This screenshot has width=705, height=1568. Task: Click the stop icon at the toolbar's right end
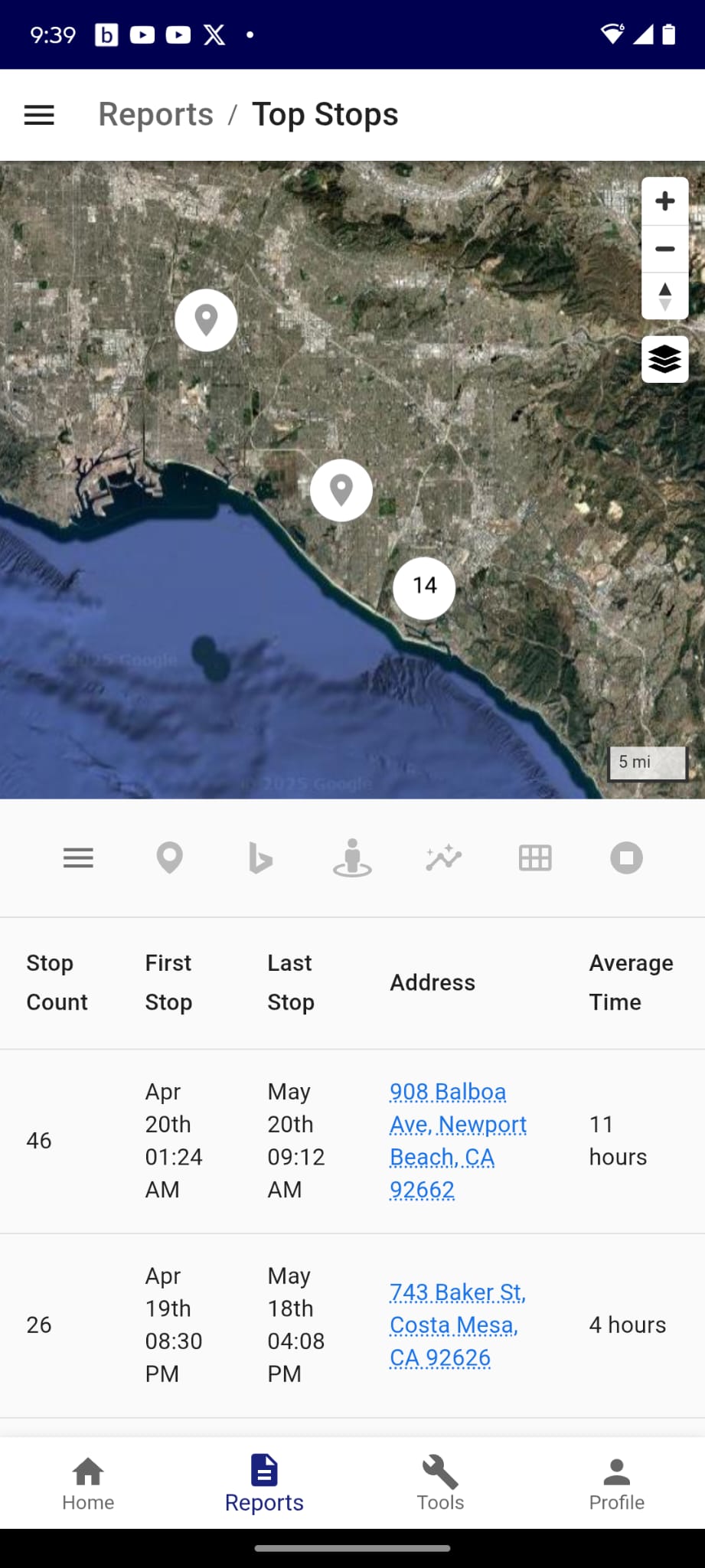point(626,857)
